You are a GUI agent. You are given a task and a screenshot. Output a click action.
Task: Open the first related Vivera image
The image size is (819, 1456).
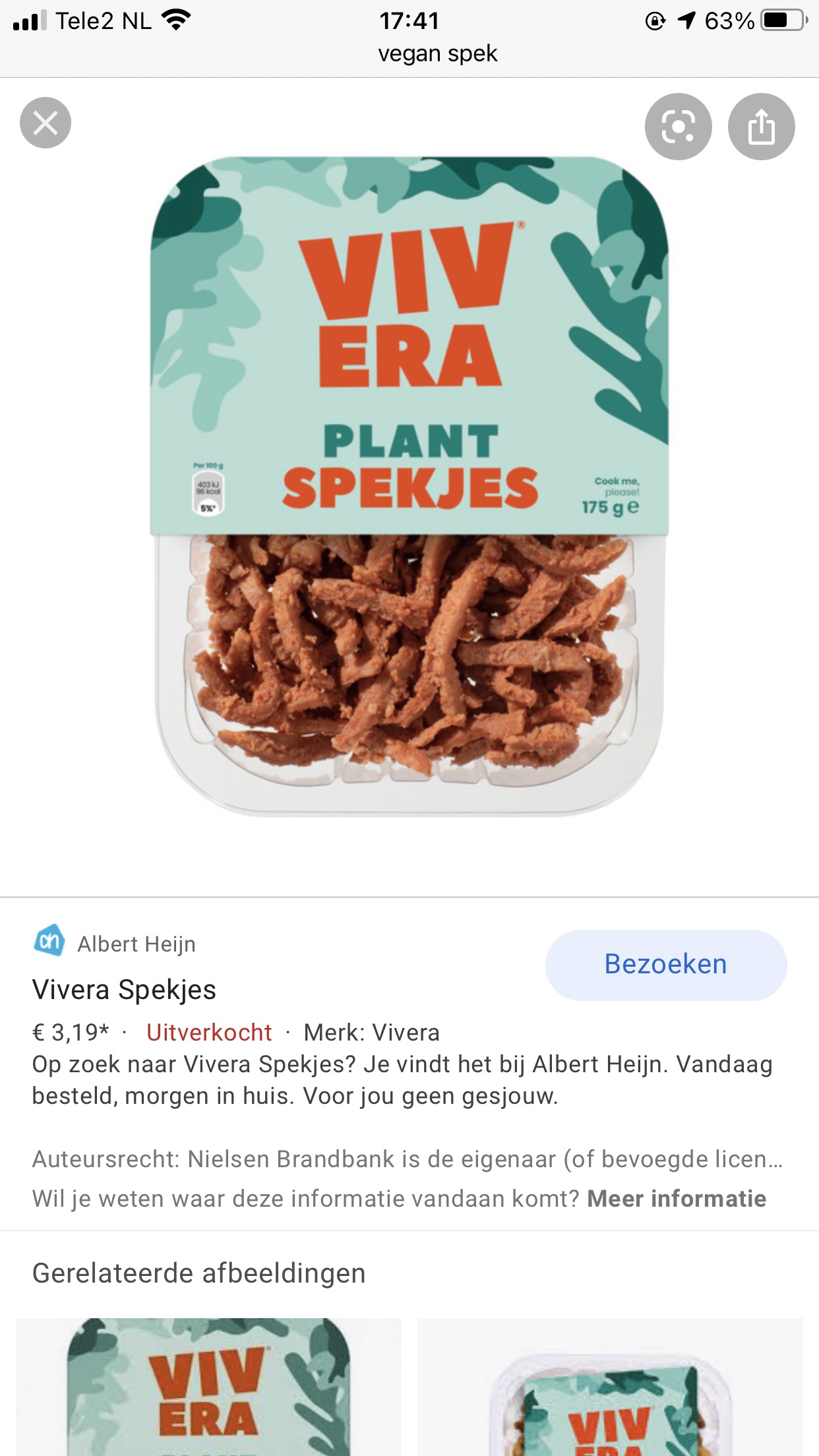click(208, 1387)
